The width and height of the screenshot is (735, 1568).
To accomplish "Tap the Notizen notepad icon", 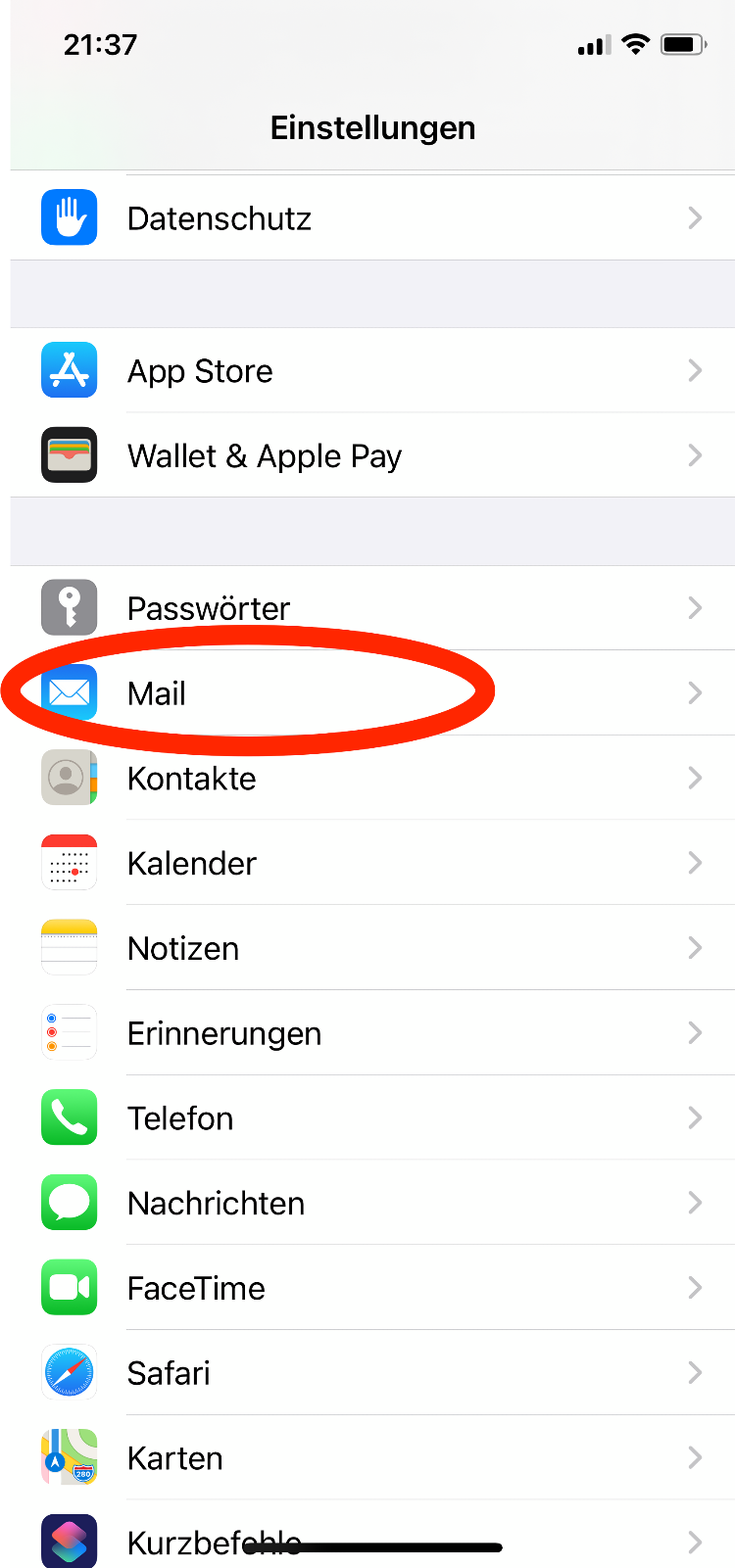I will [69, 948].
